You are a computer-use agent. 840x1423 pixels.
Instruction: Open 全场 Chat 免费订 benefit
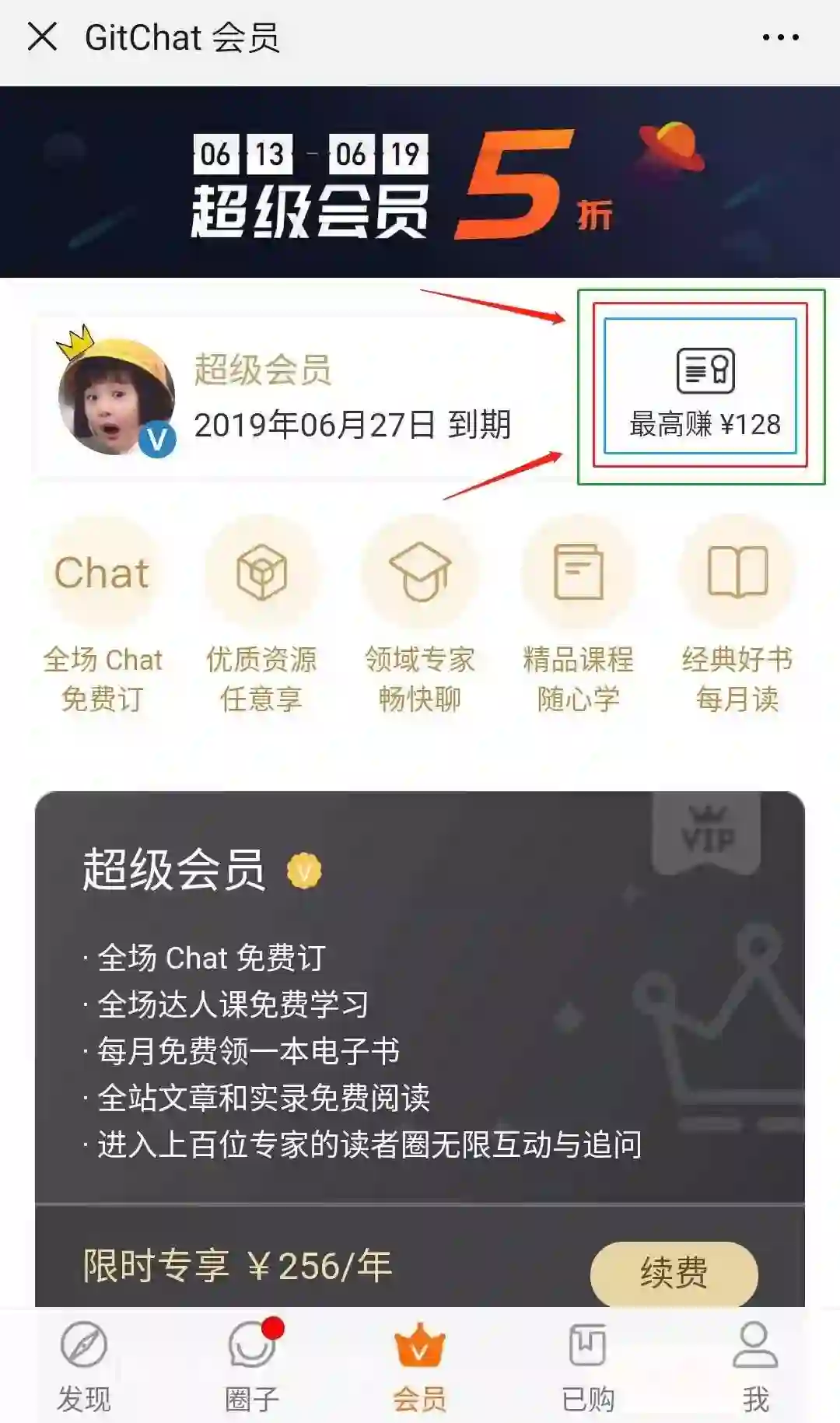pyautogui.click(x=103, y=615)
